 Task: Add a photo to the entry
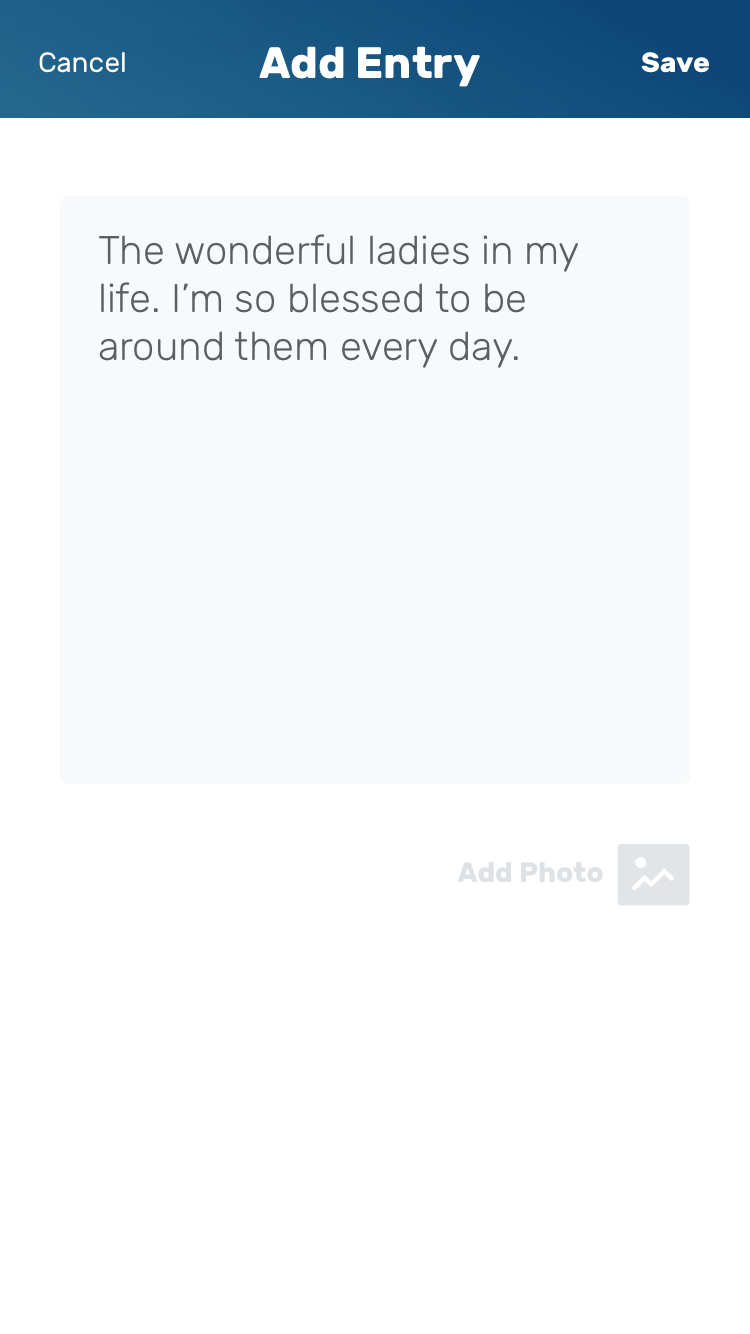click(x=652, y=874)
